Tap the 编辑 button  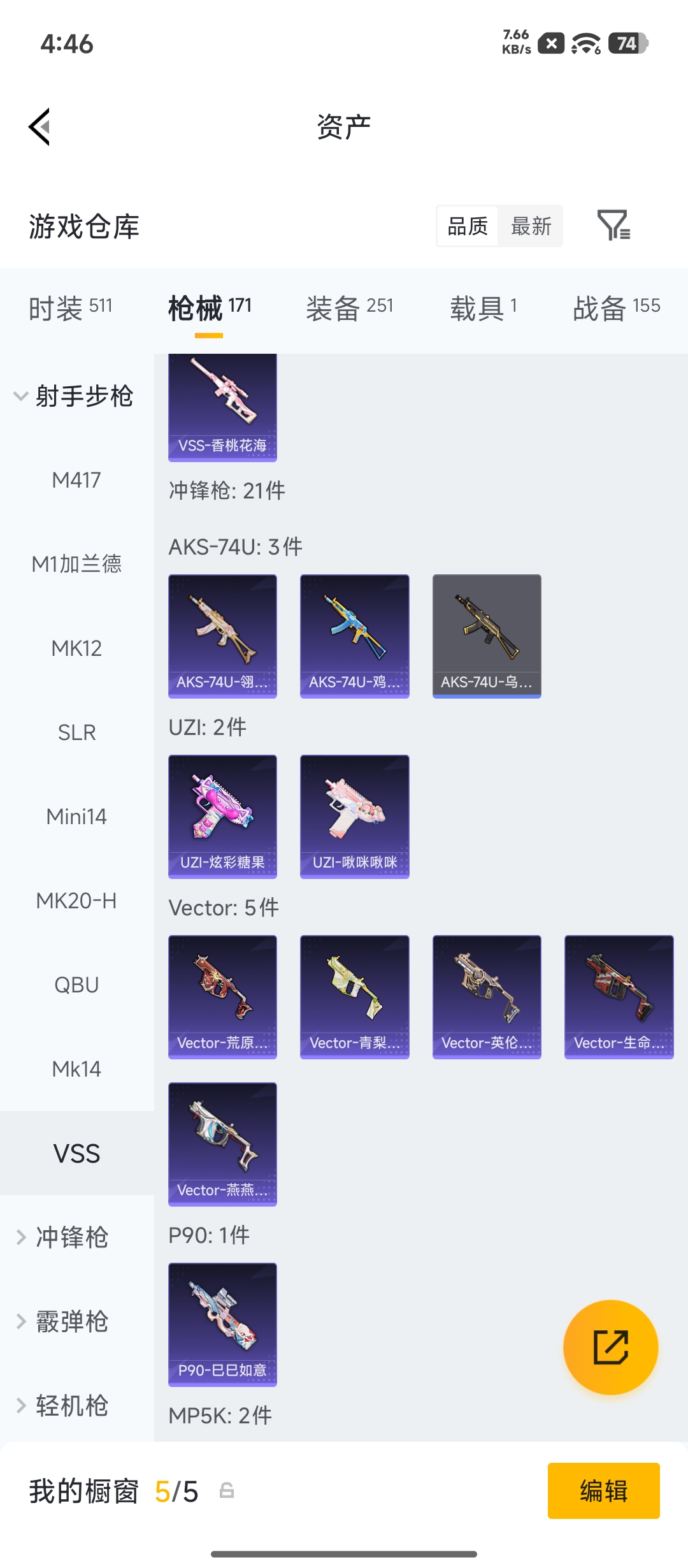[603, 1491]
